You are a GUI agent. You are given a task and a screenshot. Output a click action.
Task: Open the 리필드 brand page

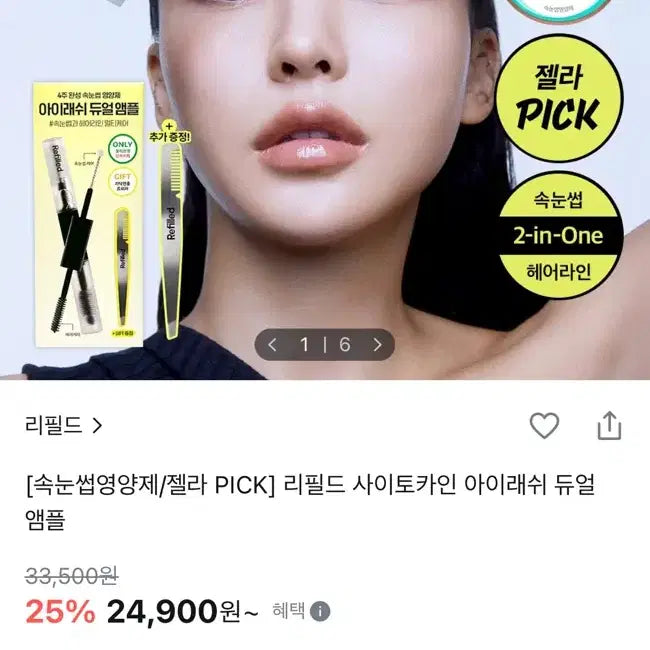pyautogui.click(x=64, y=425)
